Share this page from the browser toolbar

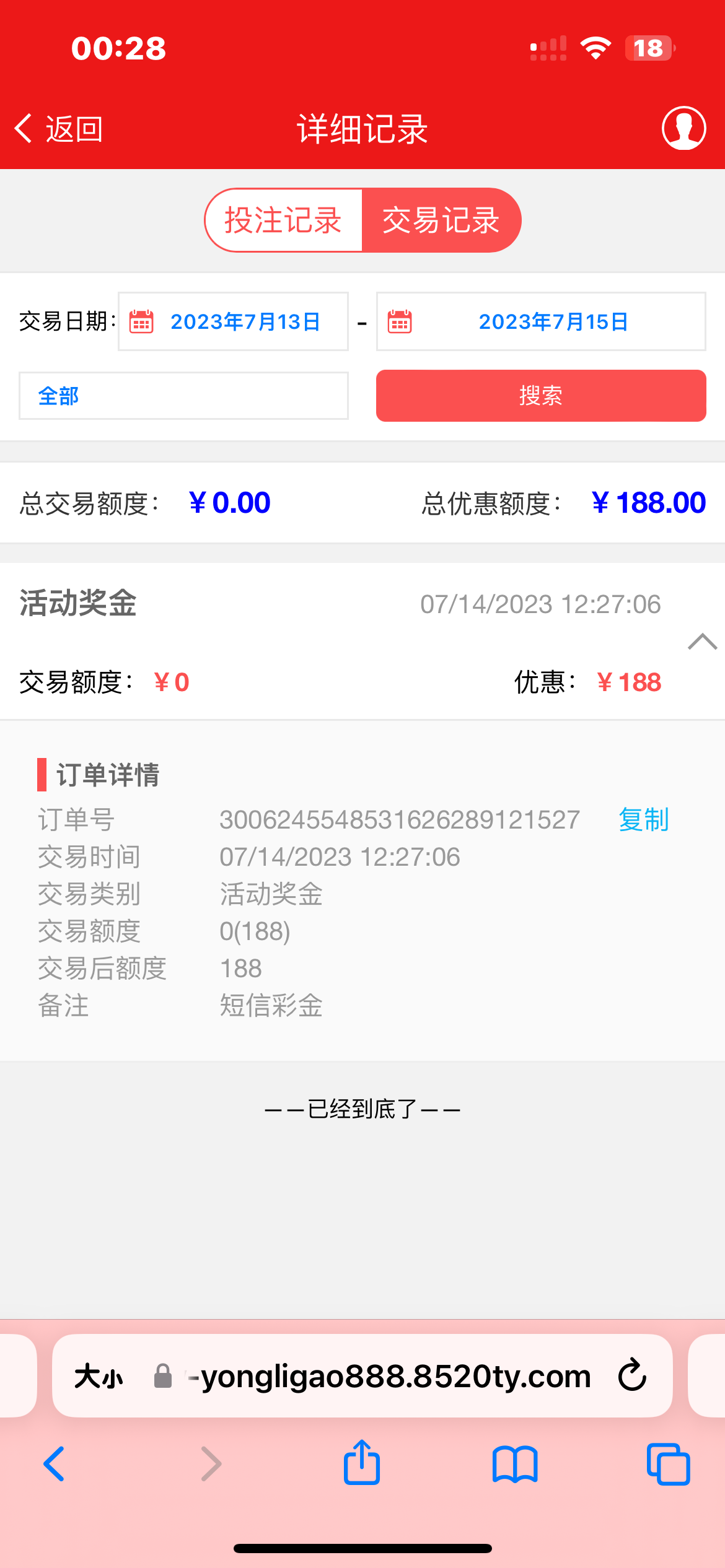[362, 1463]
